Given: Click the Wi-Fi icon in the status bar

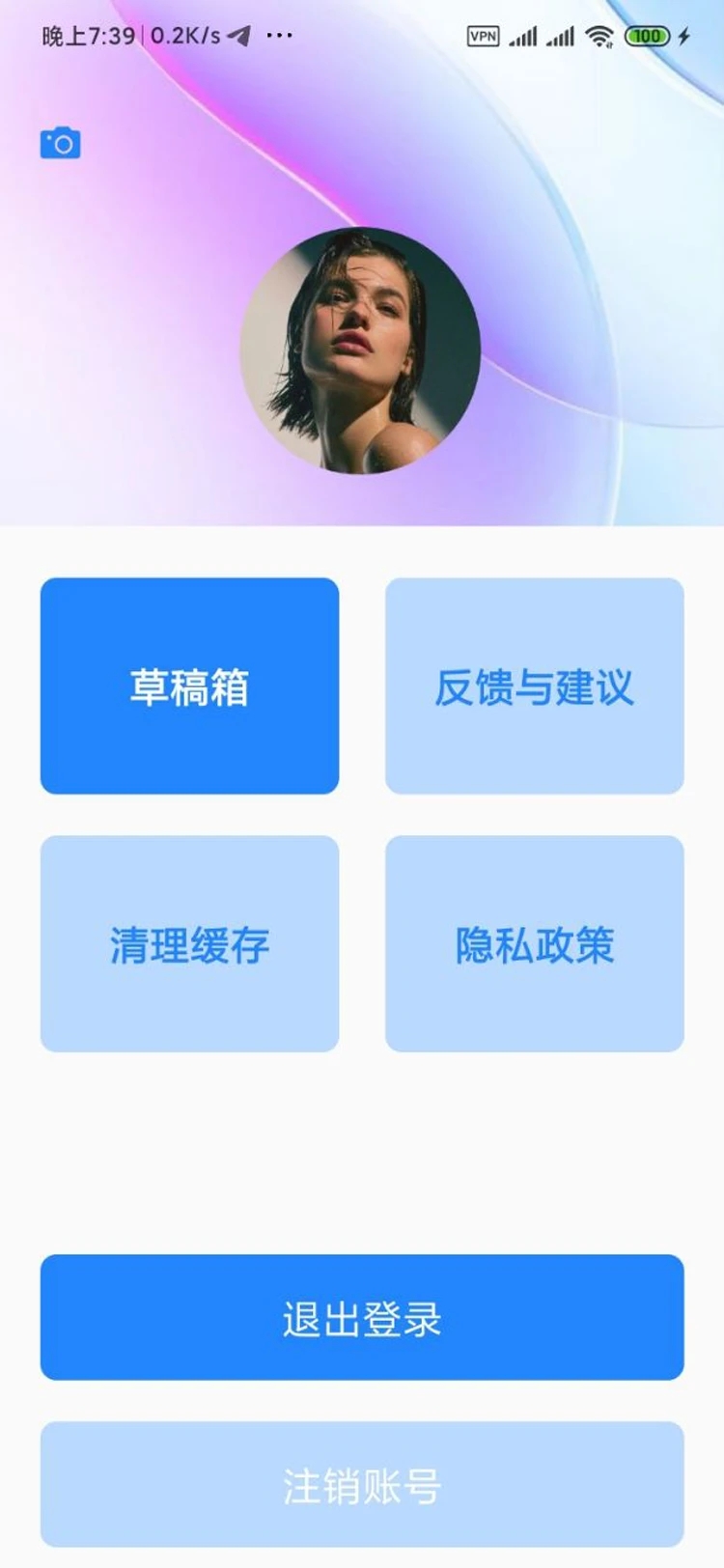Looking at the screenshot, I should 599,36.
